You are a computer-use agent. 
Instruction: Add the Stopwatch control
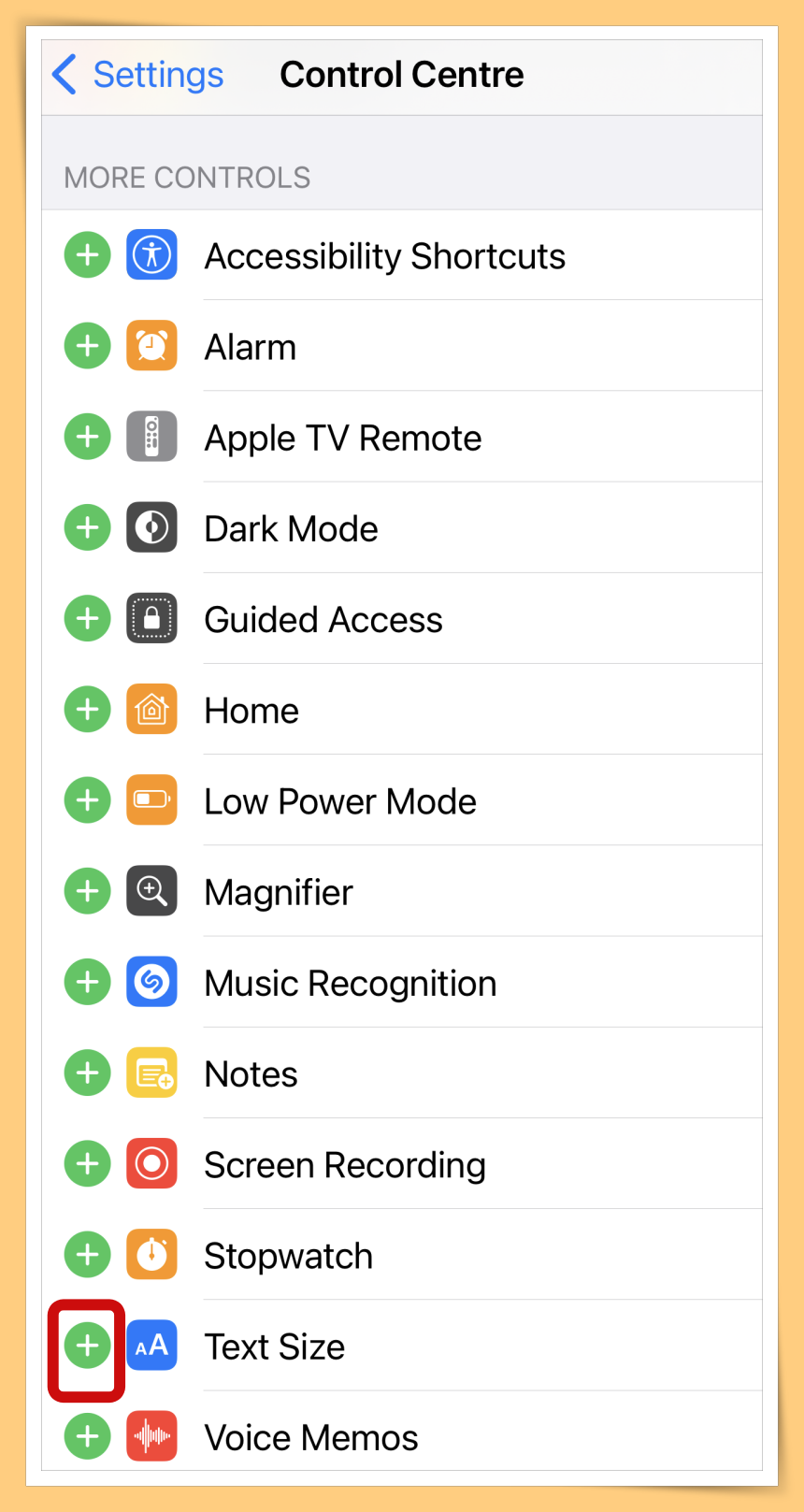click(88, 1254)
